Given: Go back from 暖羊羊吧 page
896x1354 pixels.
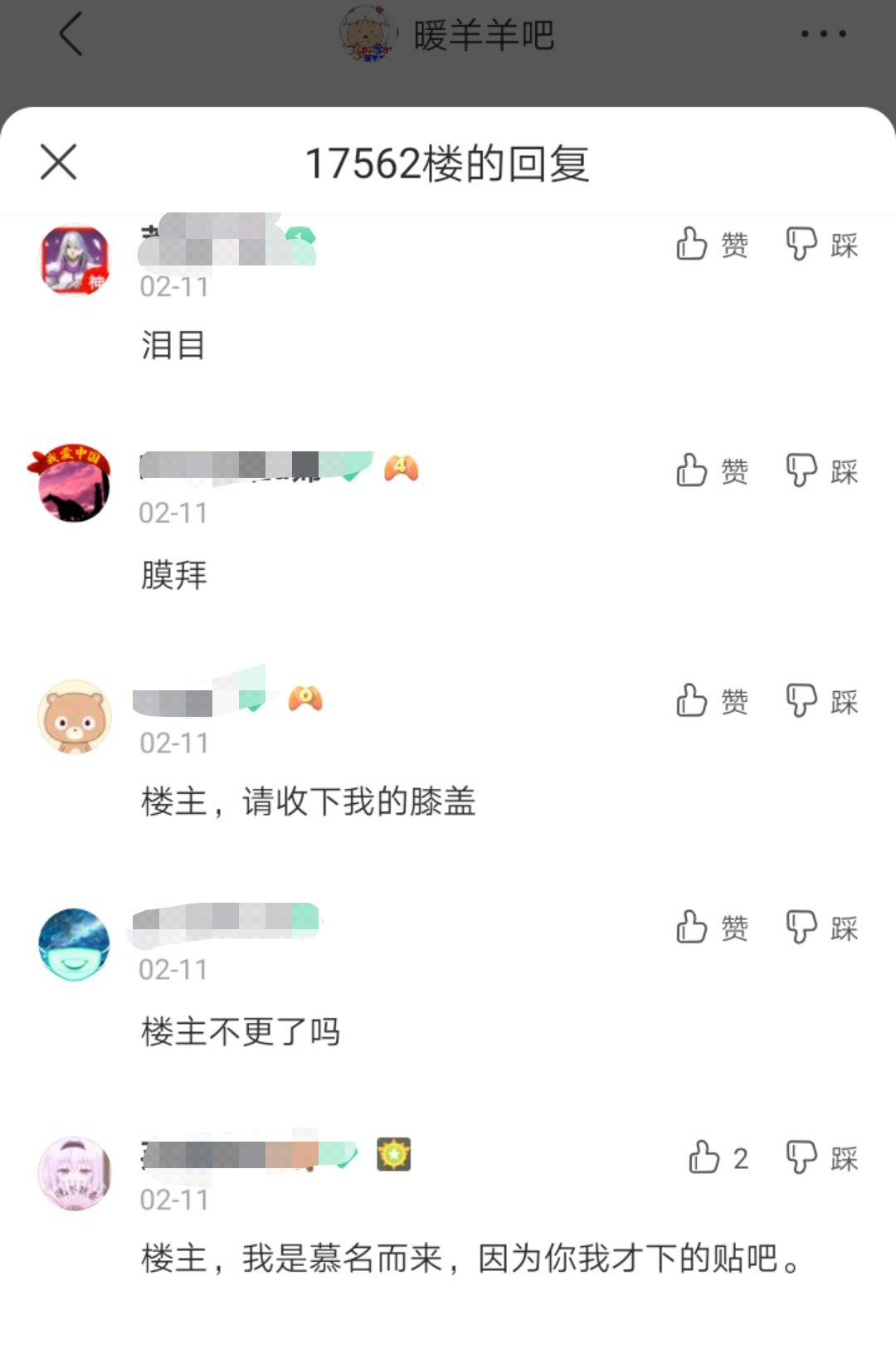Looking at the screenshot, I should [x=72, y=35].
